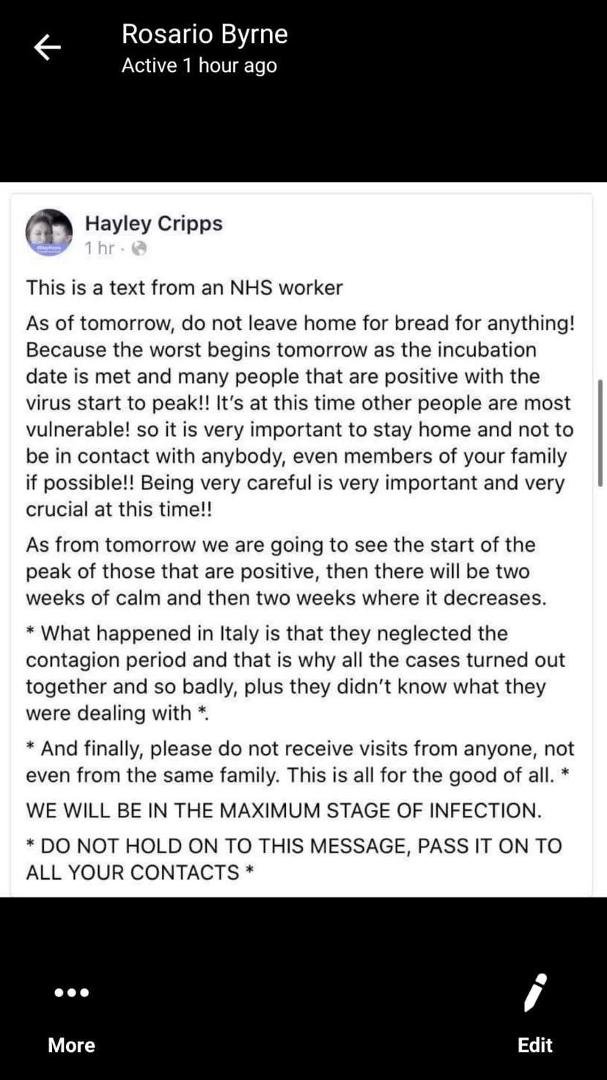
Task: Open the More options menu
Action: [x=72, y=1017]
